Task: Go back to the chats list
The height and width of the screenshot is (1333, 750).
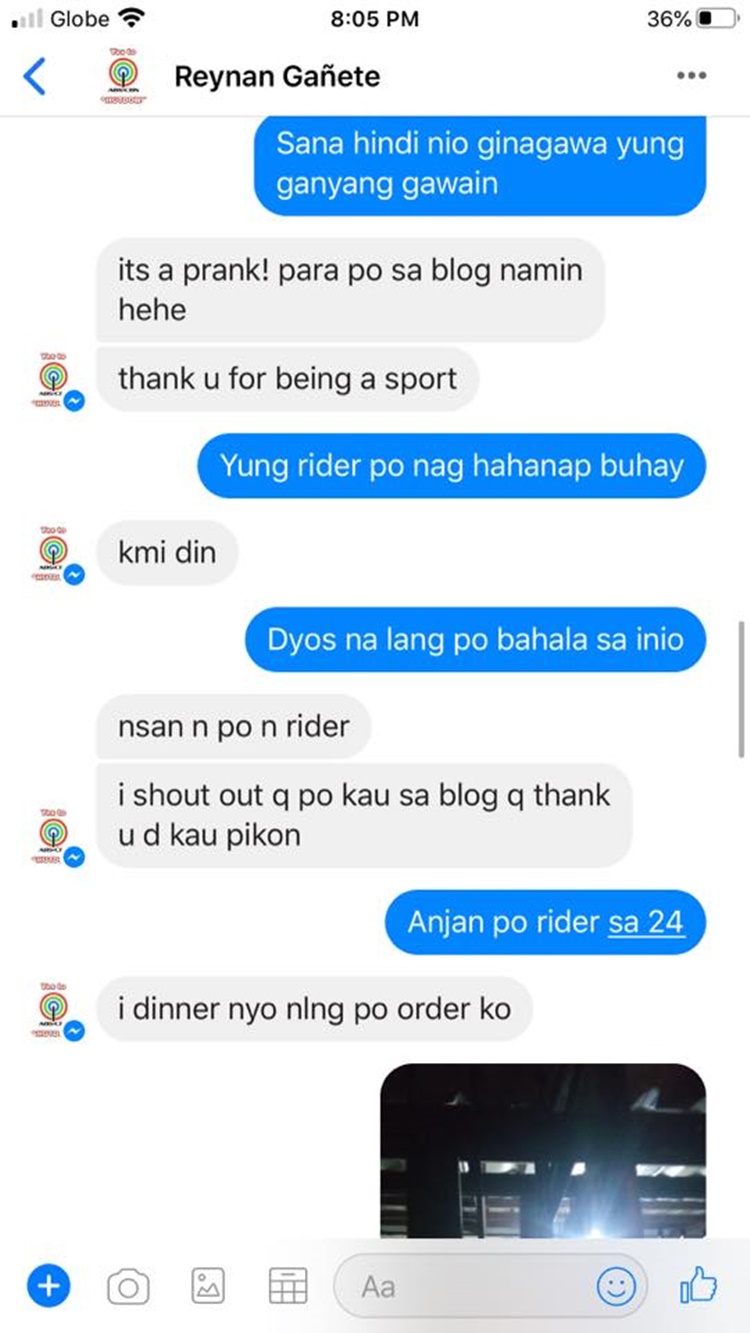Action: click(x=35, y=76)
